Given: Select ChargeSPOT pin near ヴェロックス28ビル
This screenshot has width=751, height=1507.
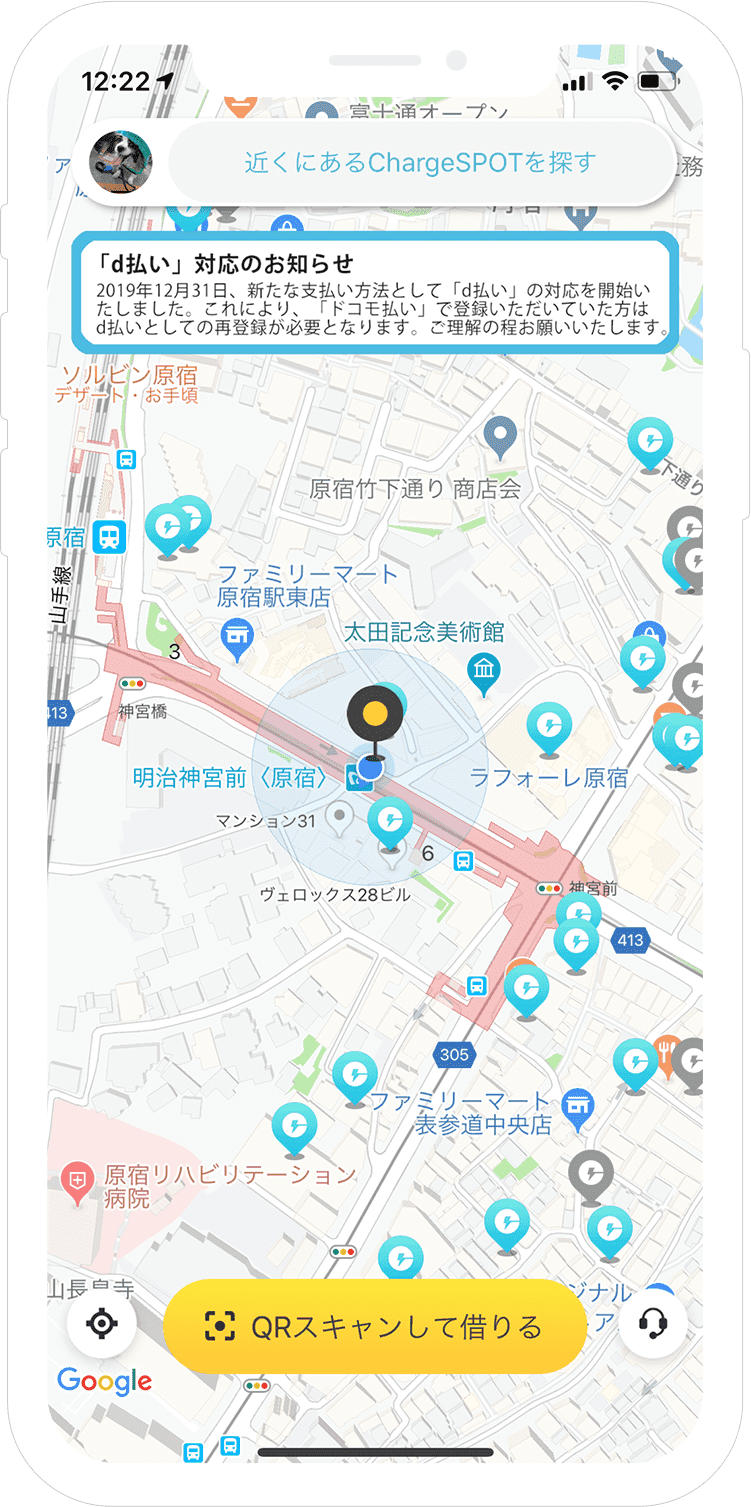Looking at the screenshot, I should tap(391, 824).
